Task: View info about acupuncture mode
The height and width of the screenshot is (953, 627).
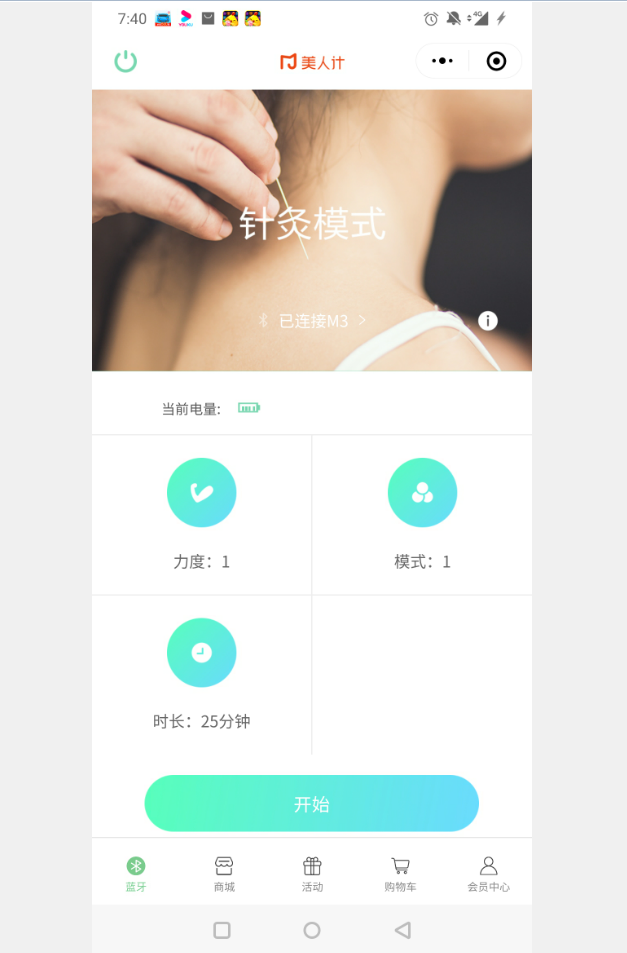Action: point(487,320)
